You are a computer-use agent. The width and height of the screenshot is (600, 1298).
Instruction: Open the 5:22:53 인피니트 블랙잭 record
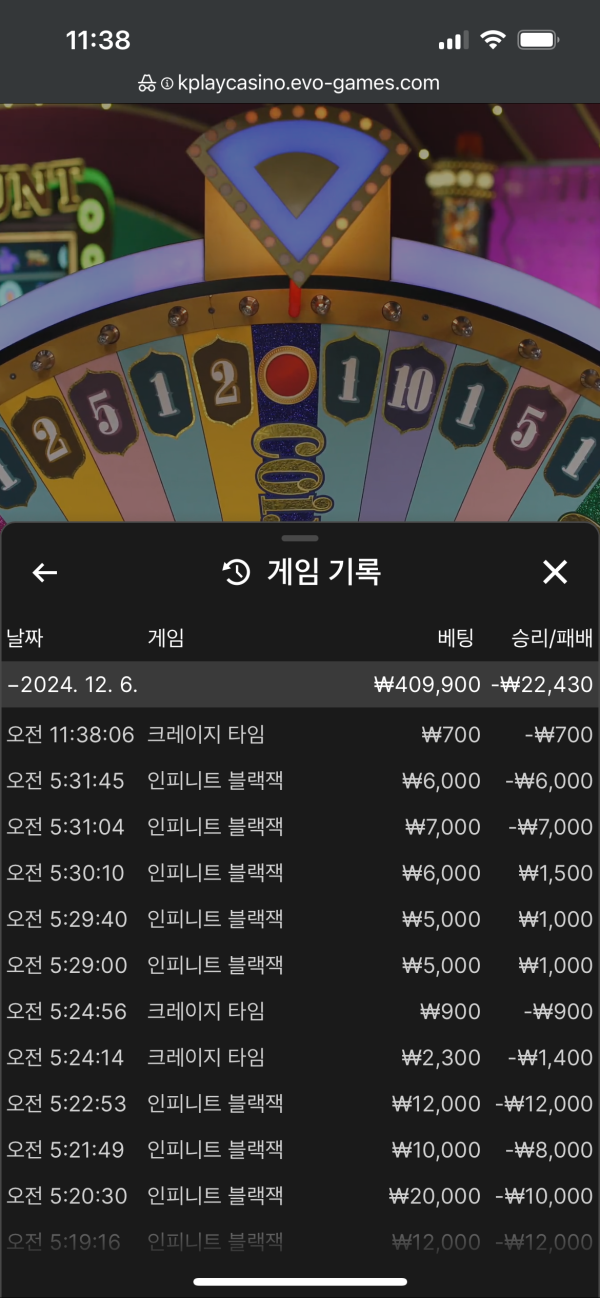coord(300,1104)
